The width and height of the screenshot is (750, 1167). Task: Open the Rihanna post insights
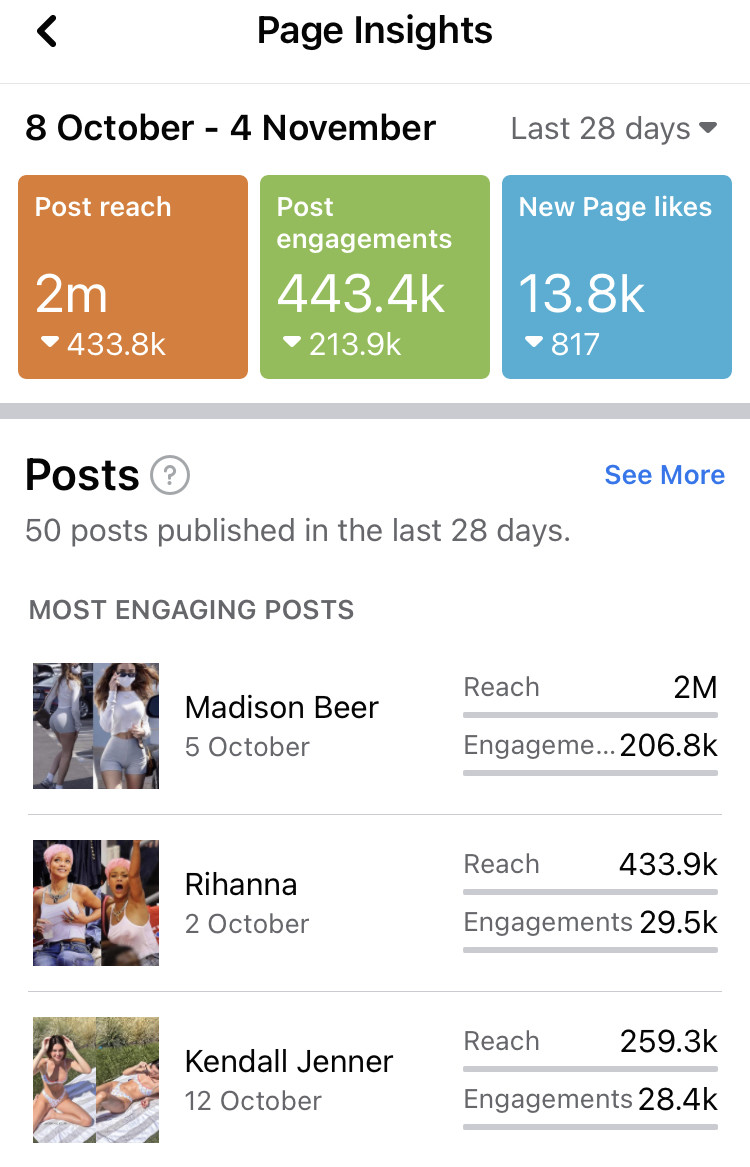[x=241, y=902]
